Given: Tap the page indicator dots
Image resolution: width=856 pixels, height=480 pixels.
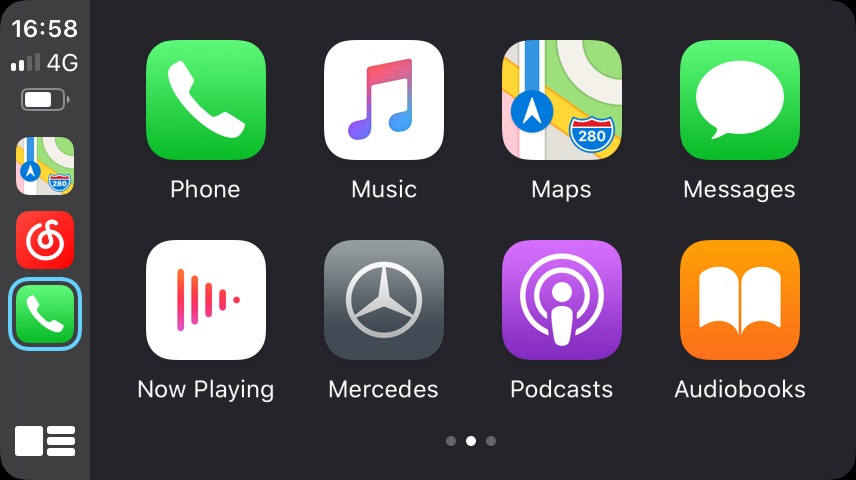Looking at the screenshot, I should (470, 440).
